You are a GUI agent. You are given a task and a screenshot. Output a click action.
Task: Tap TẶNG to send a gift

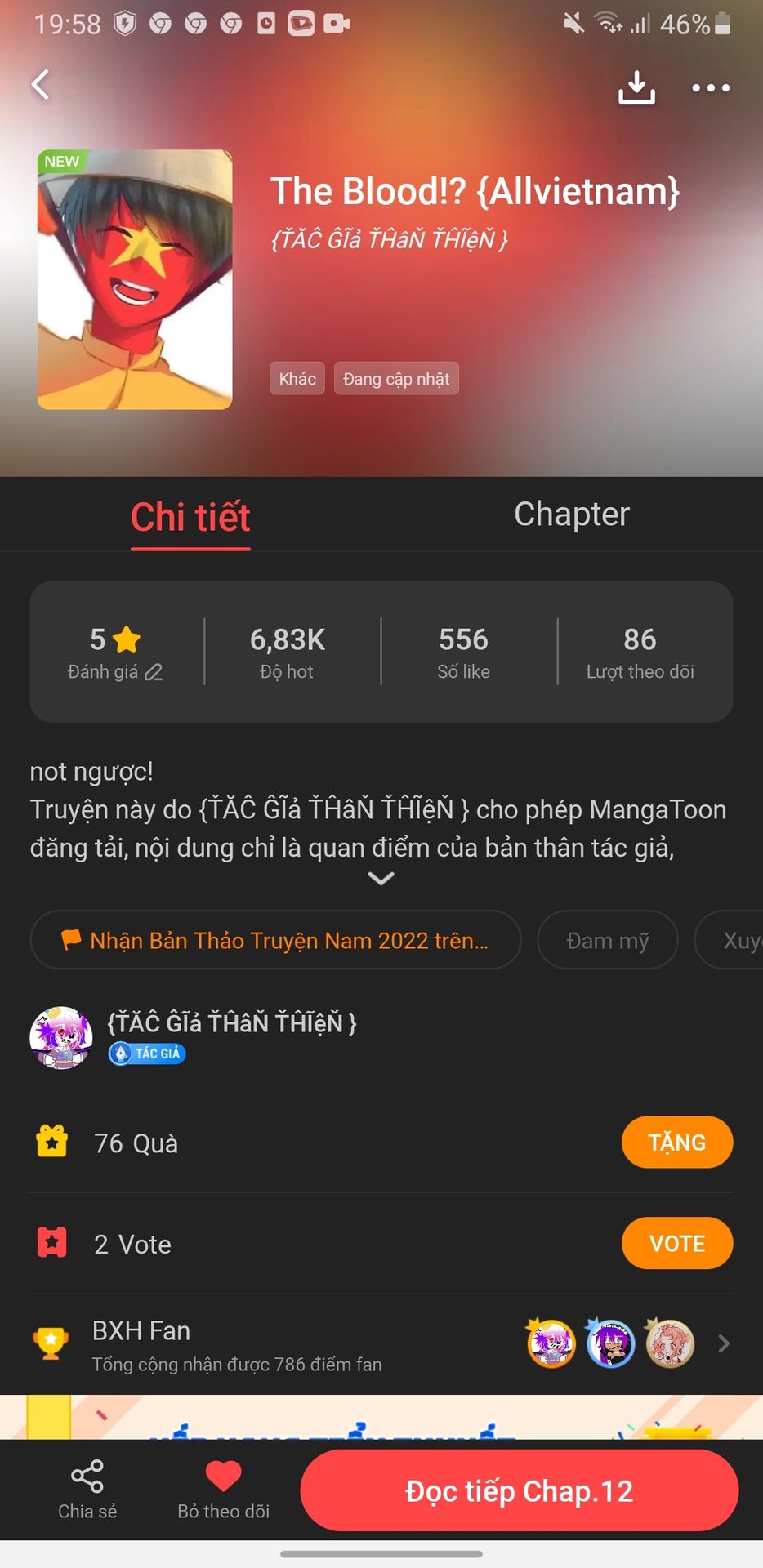676,1142
